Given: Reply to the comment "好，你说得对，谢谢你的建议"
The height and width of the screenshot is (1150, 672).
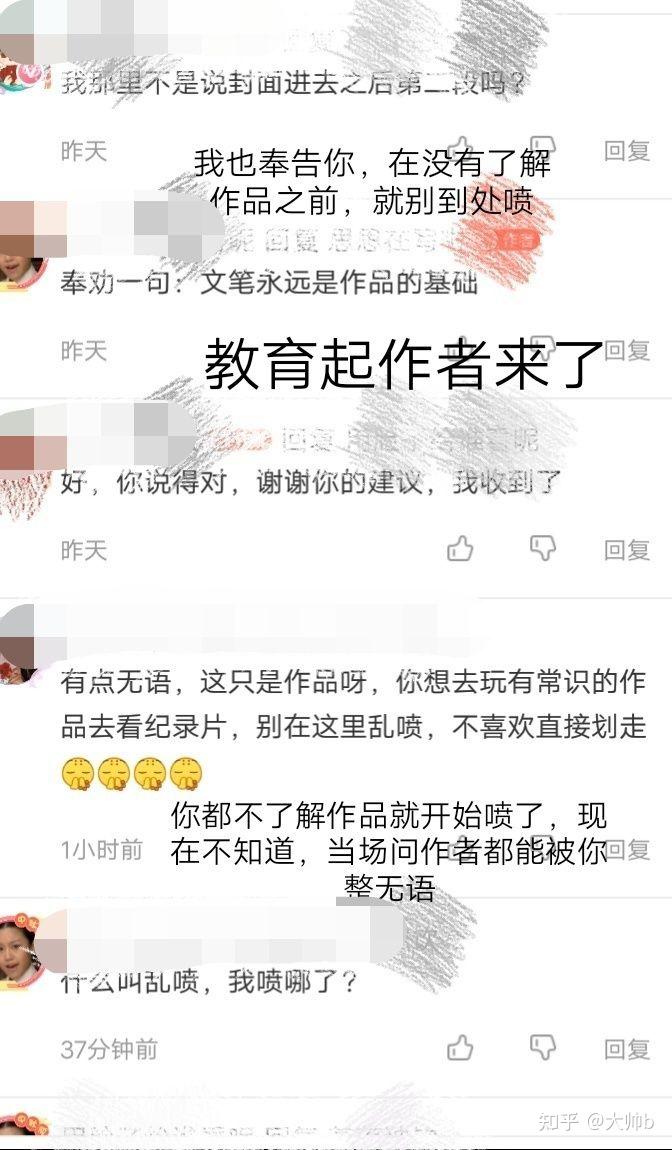Looking at the screenshot, I should coord(627,550).
